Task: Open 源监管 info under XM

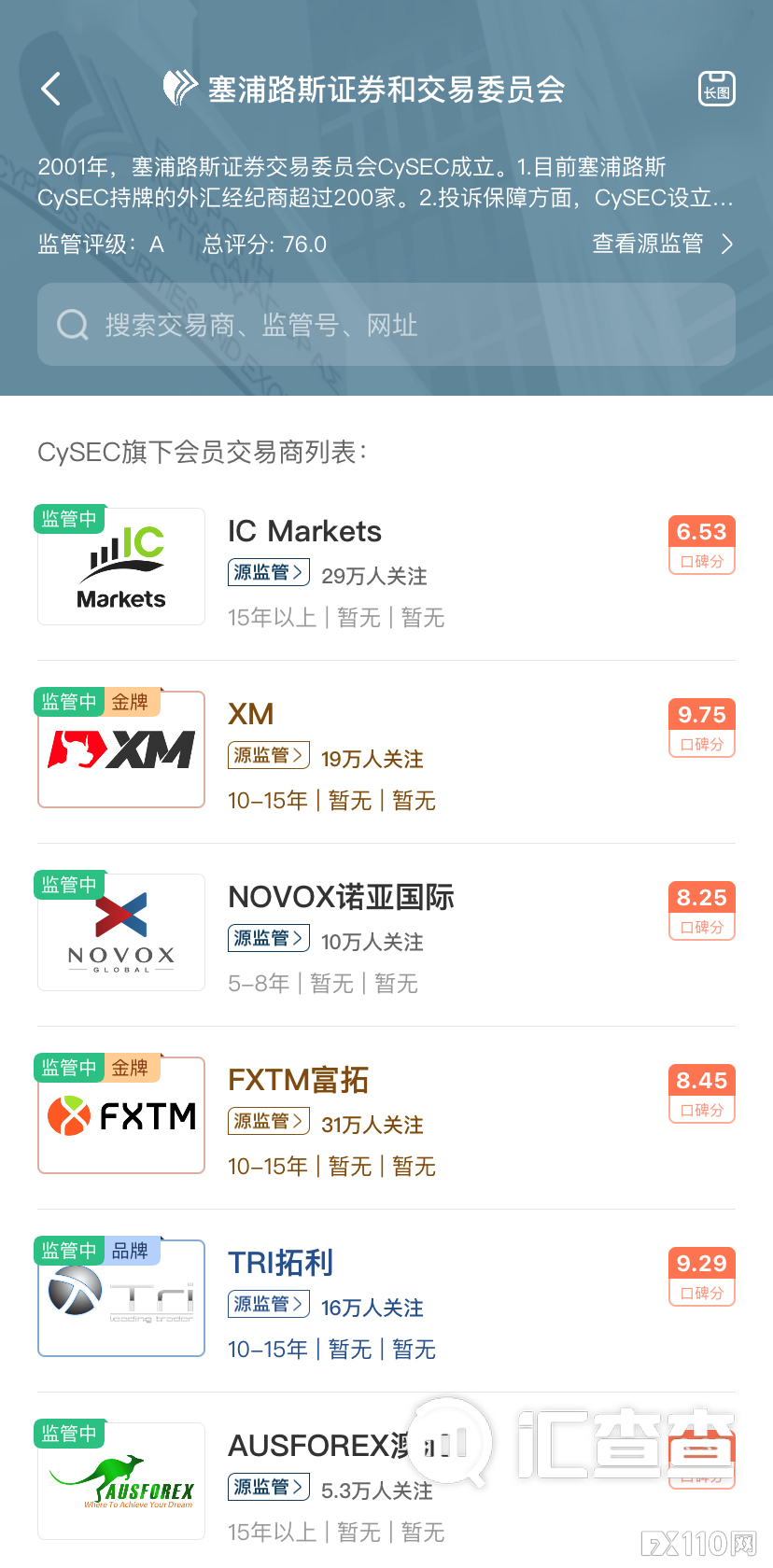Action: point(268,754)
